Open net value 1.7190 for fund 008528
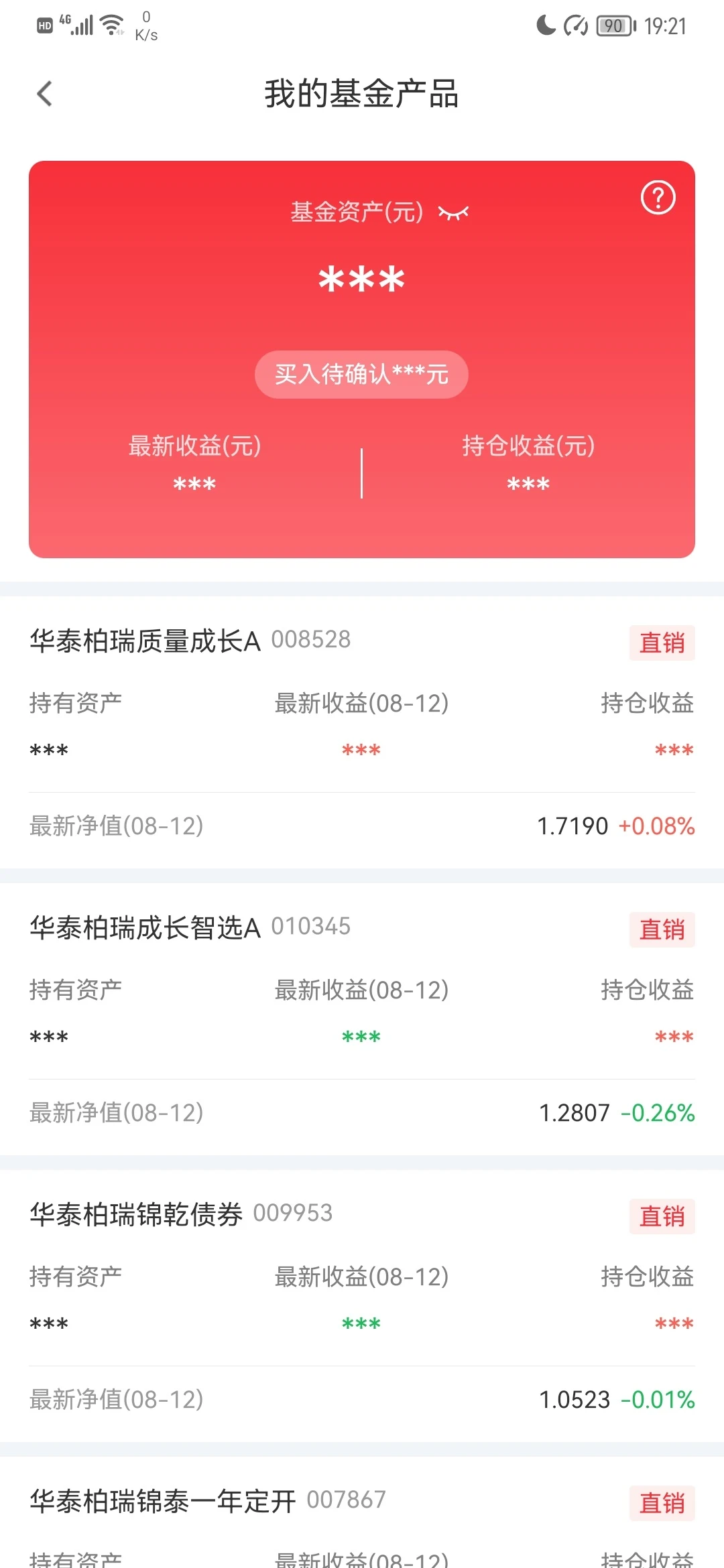The image size is (724, 1568). 570,827
